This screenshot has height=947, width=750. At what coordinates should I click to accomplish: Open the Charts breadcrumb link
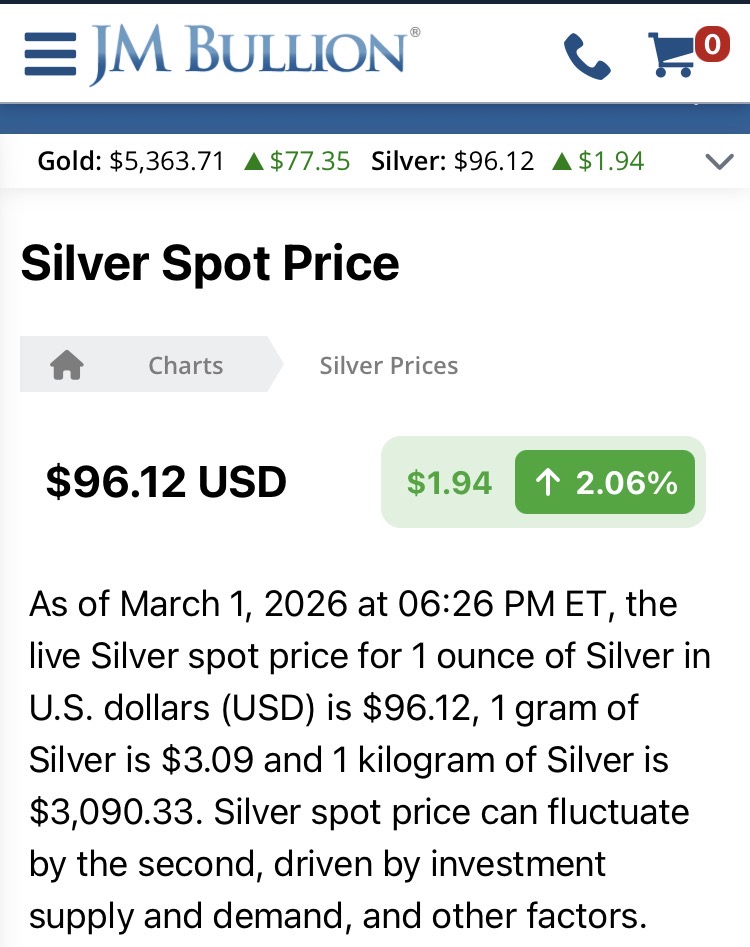[x=185, y=365]
